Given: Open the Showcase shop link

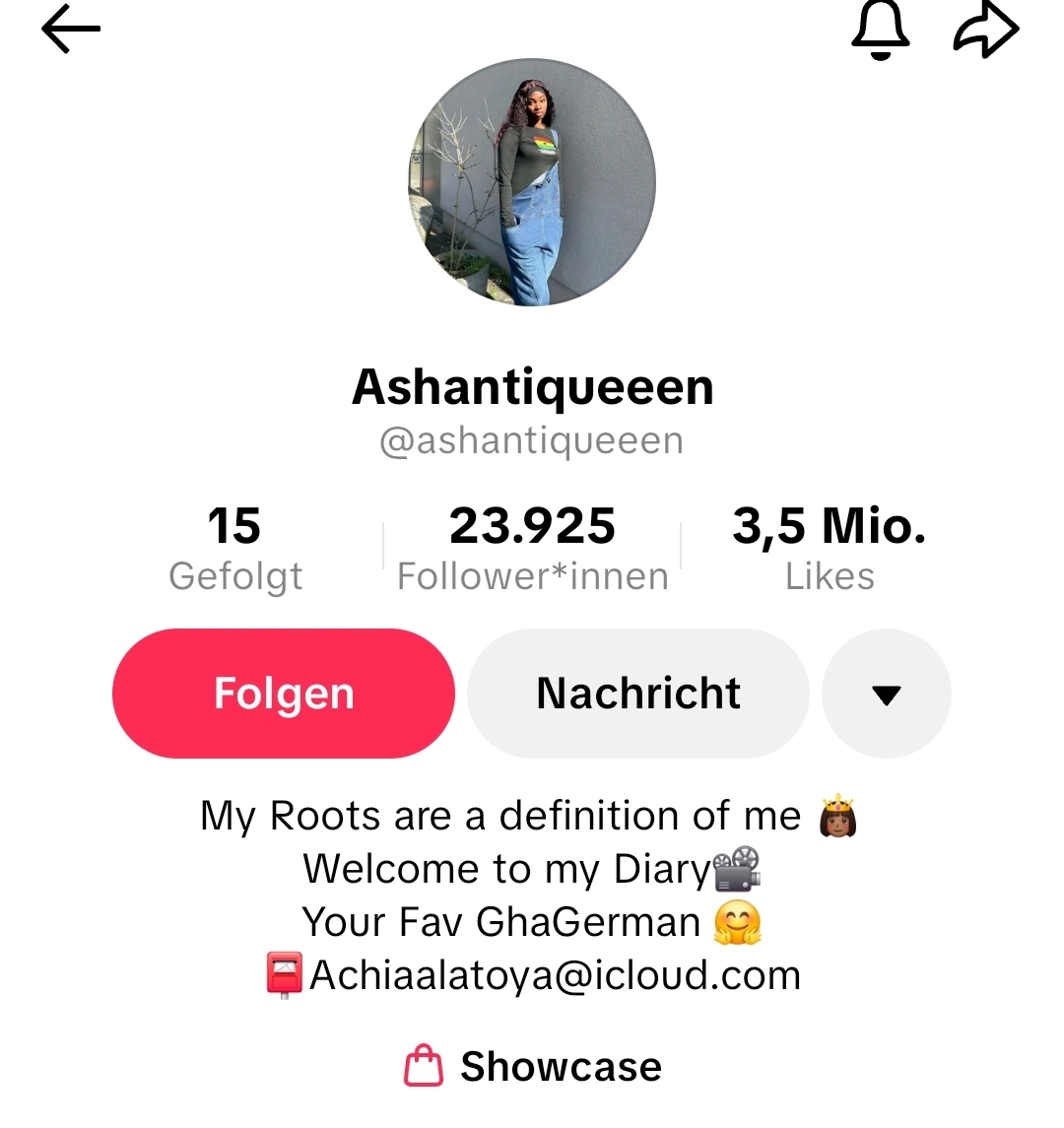Looking at the screenshot, I should point(534,1066).
